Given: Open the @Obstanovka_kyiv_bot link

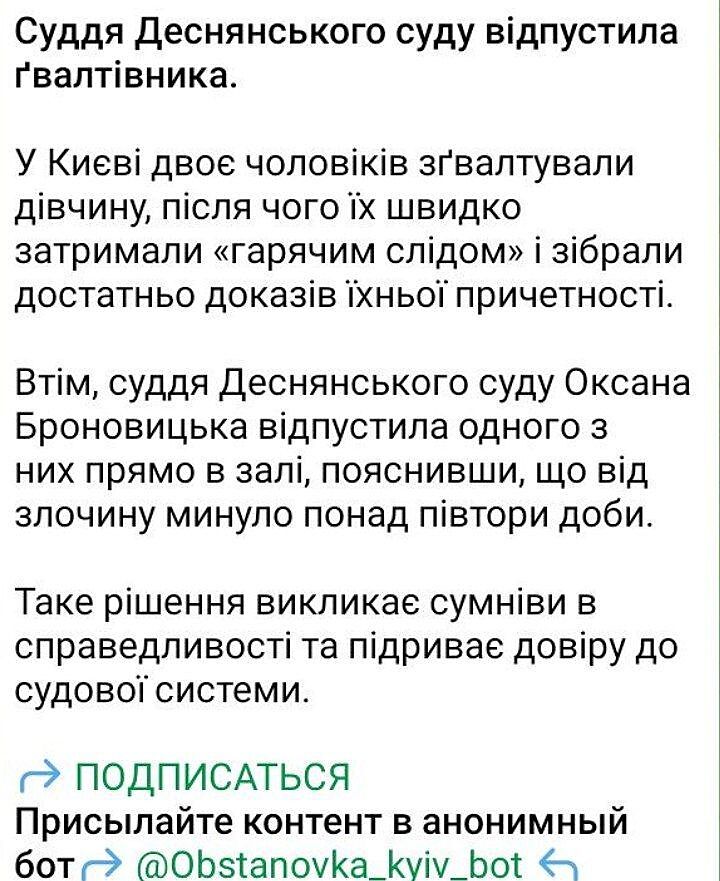Looking at the screenshot, I should (x=329, y=862).
